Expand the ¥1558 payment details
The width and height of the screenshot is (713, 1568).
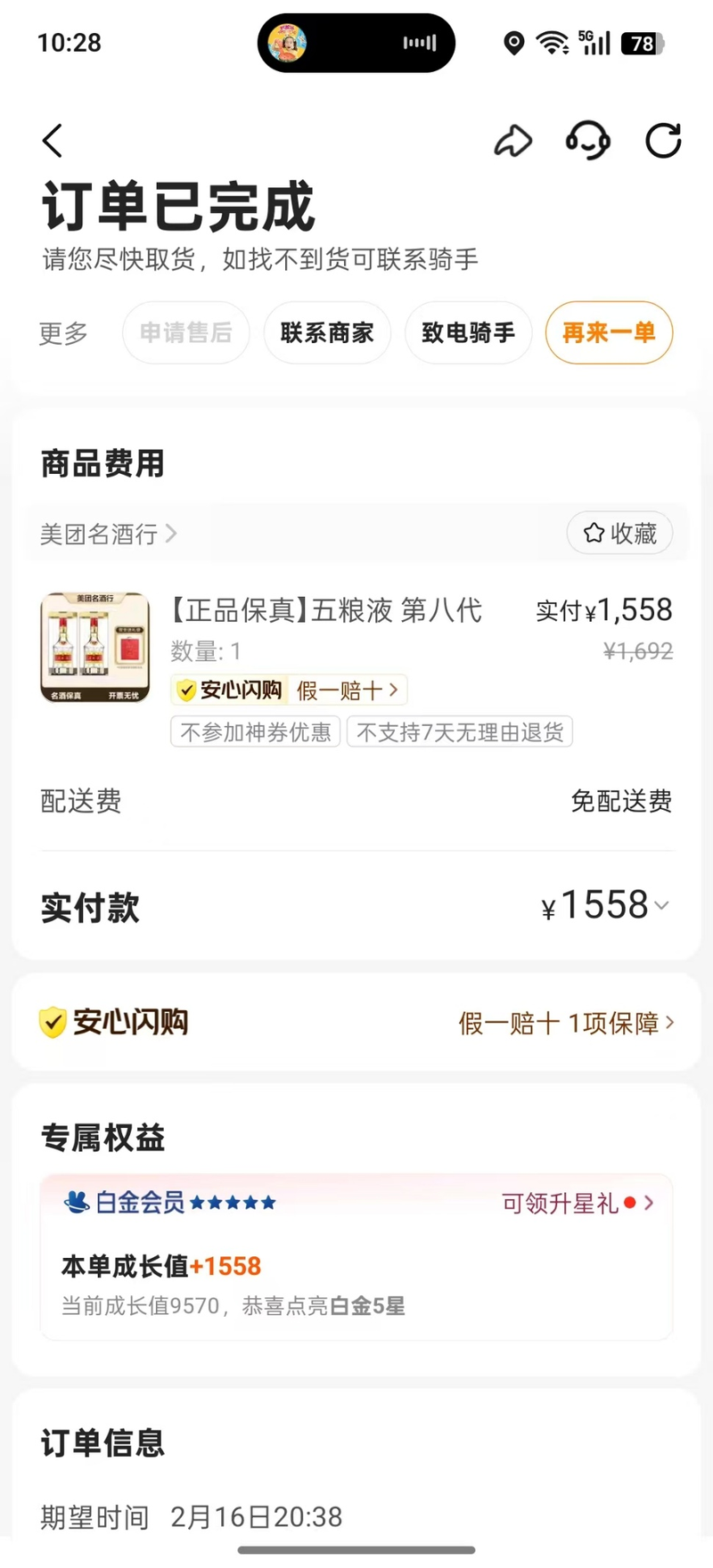pos(660,905)
